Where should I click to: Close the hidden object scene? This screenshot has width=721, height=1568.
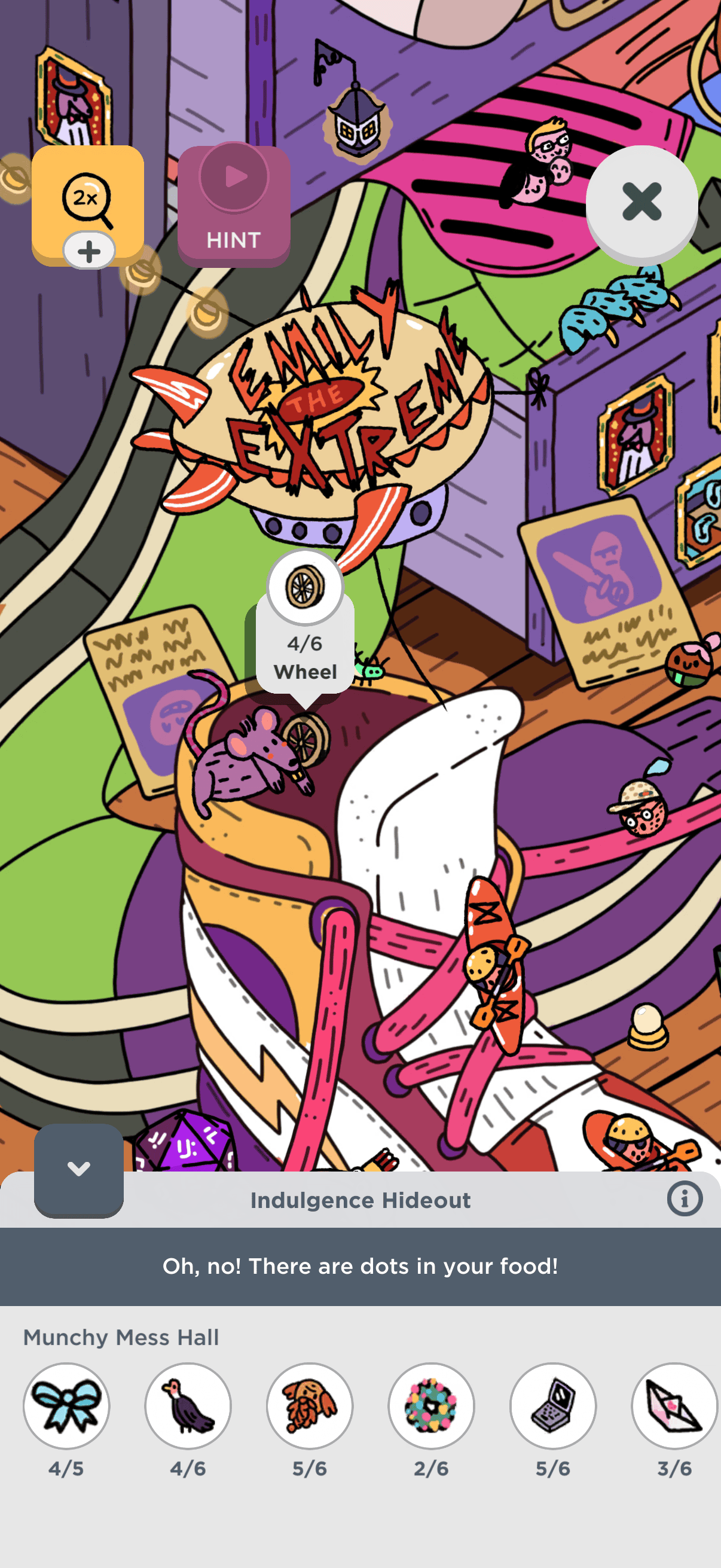(x=641, y=202)
